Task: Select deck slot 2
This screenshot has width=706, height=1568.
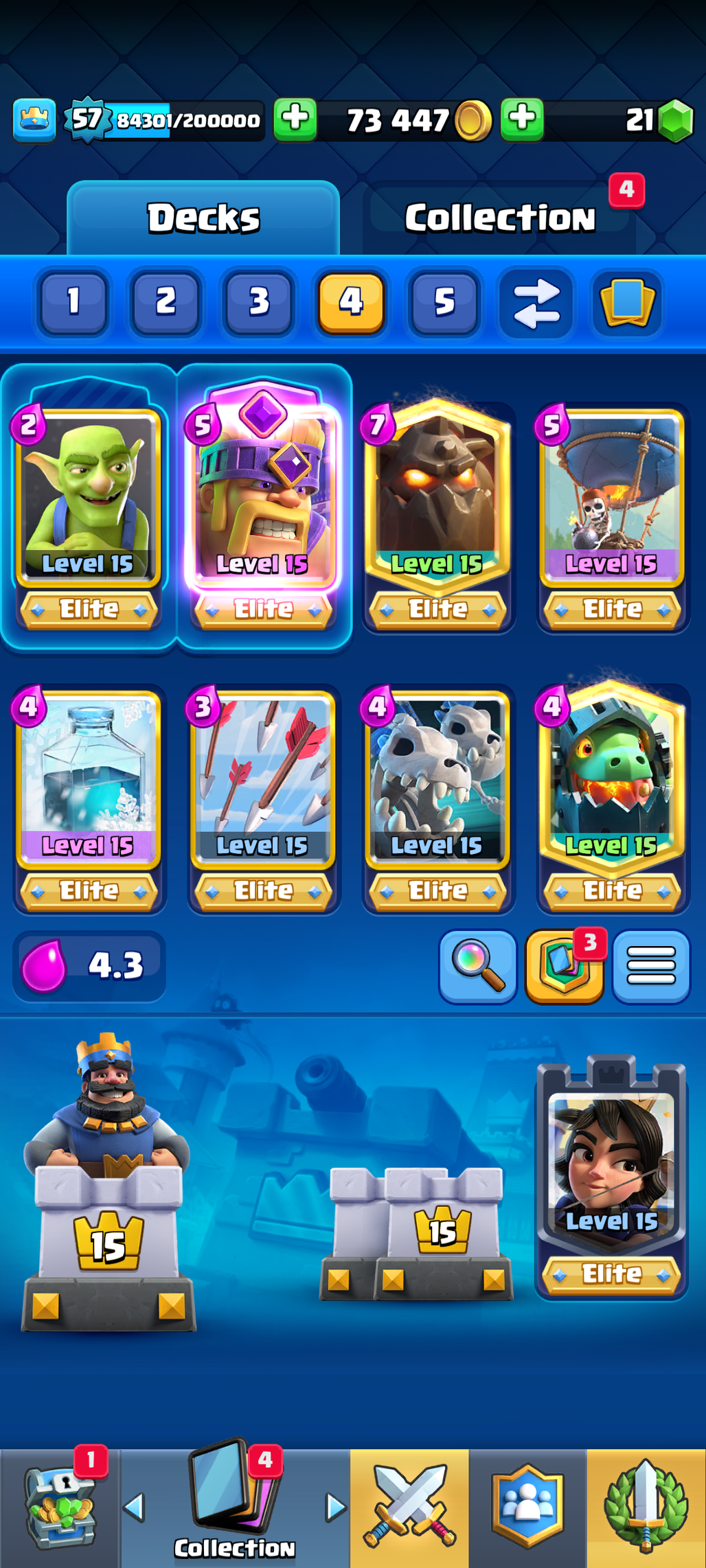Action: 166,301
